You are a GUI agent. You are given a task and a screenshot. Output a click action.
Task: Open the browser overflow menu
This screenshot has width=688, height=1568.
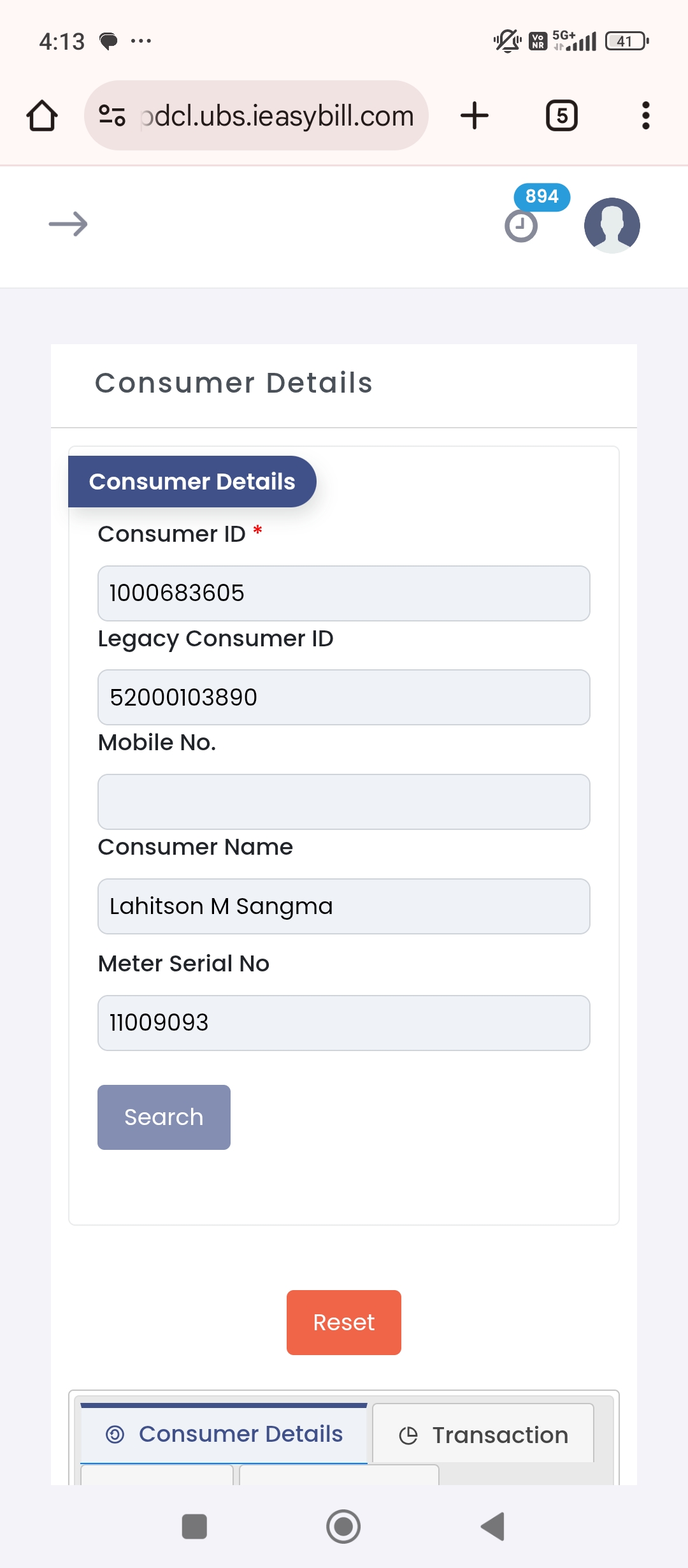point(646,115)
